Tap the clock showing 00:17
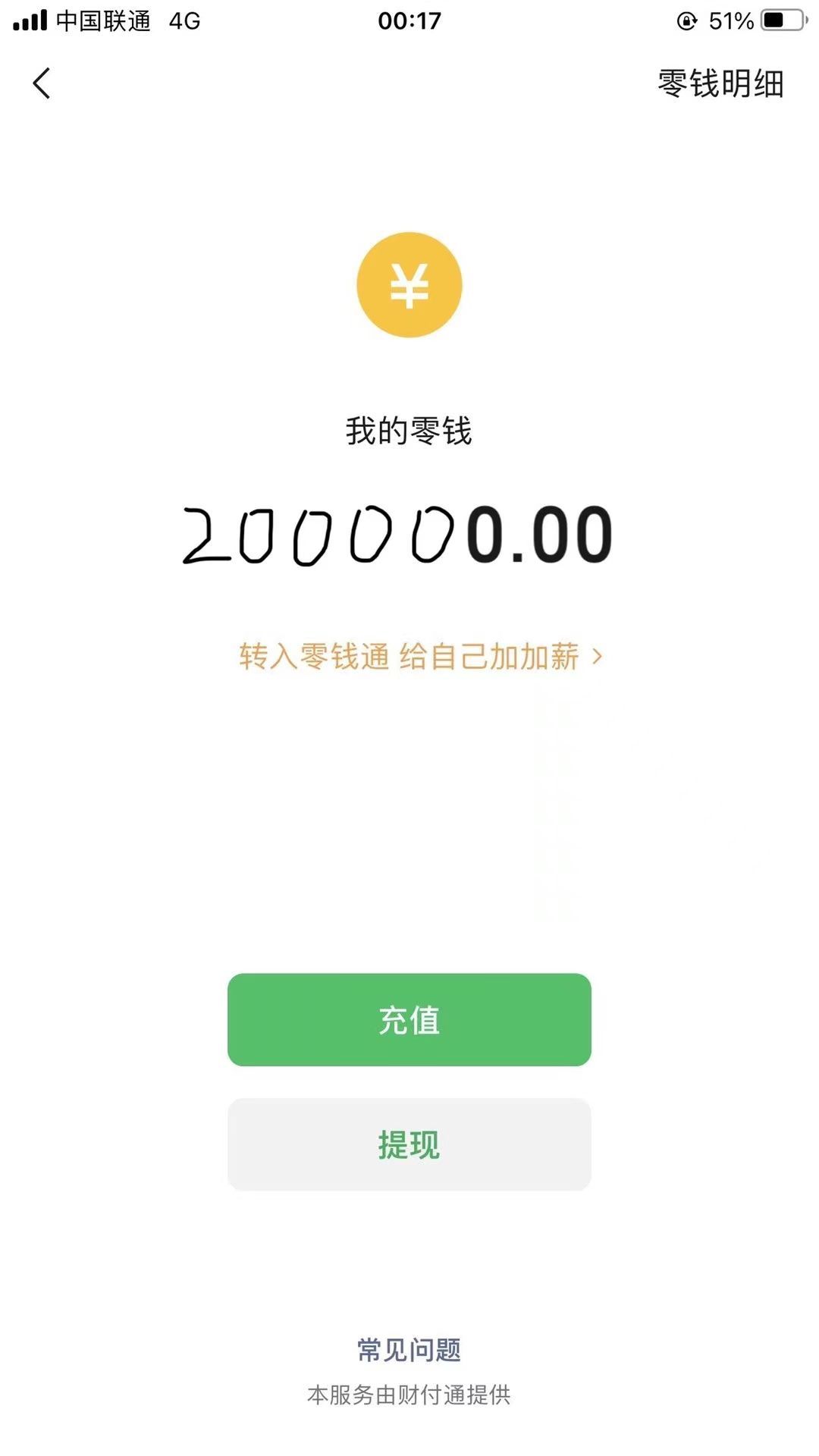 click(x=409, y=21)
